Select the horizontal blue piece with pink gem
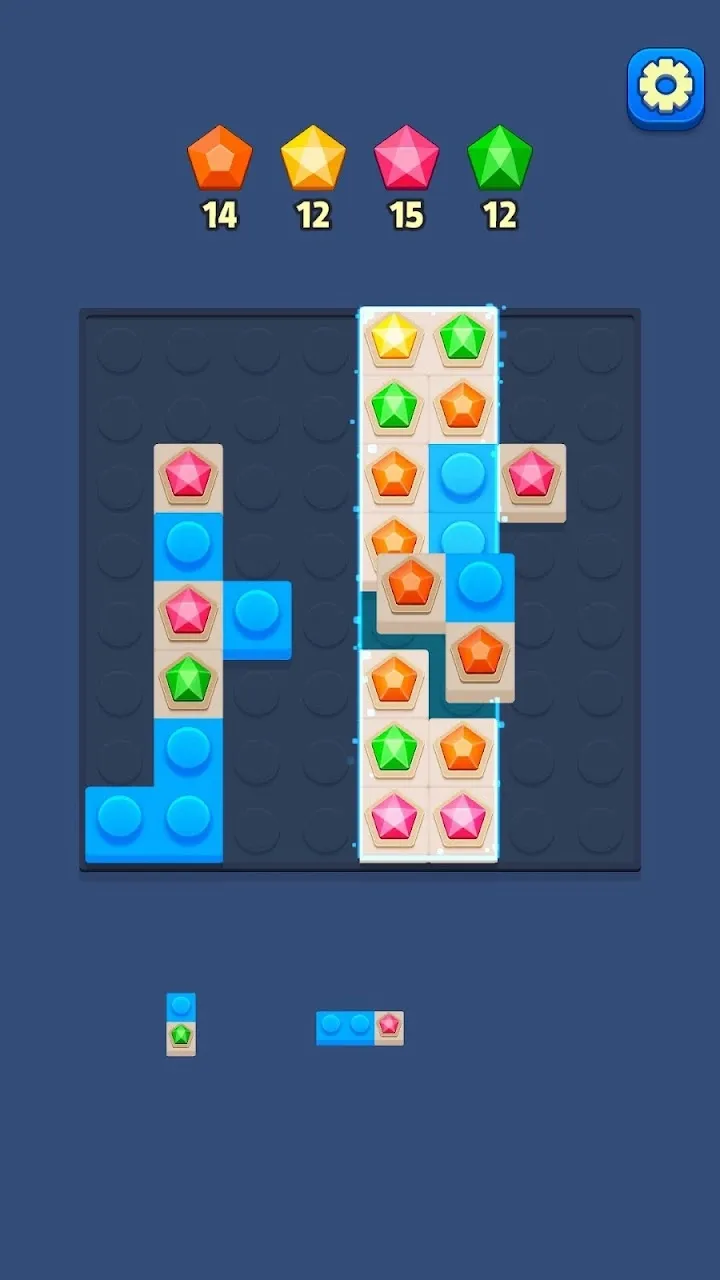Viewport: 720px width, 1280px height. pyautogui.click(x=360, y=1027)
